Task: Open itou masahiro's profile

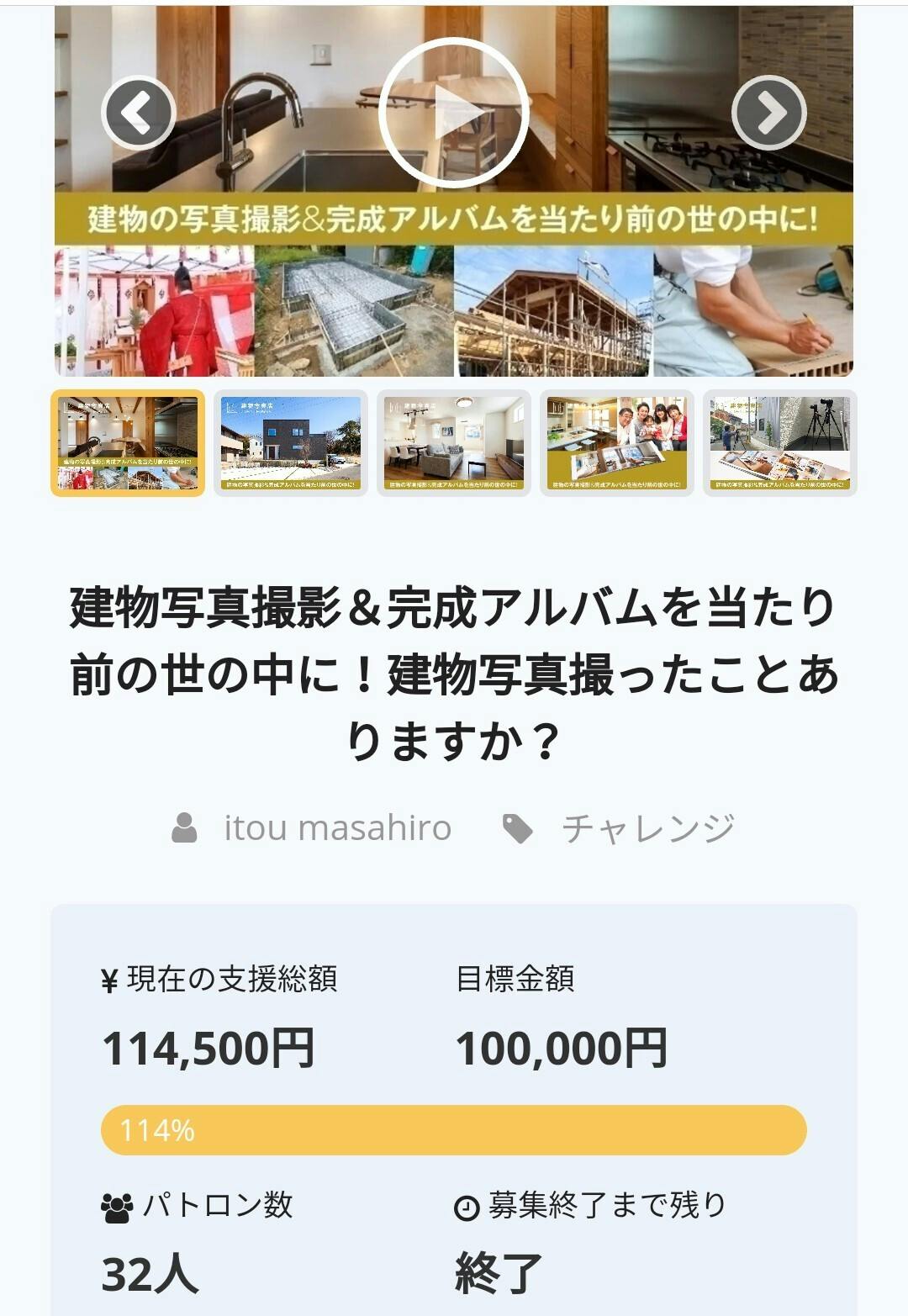Action: click(336, 828)
